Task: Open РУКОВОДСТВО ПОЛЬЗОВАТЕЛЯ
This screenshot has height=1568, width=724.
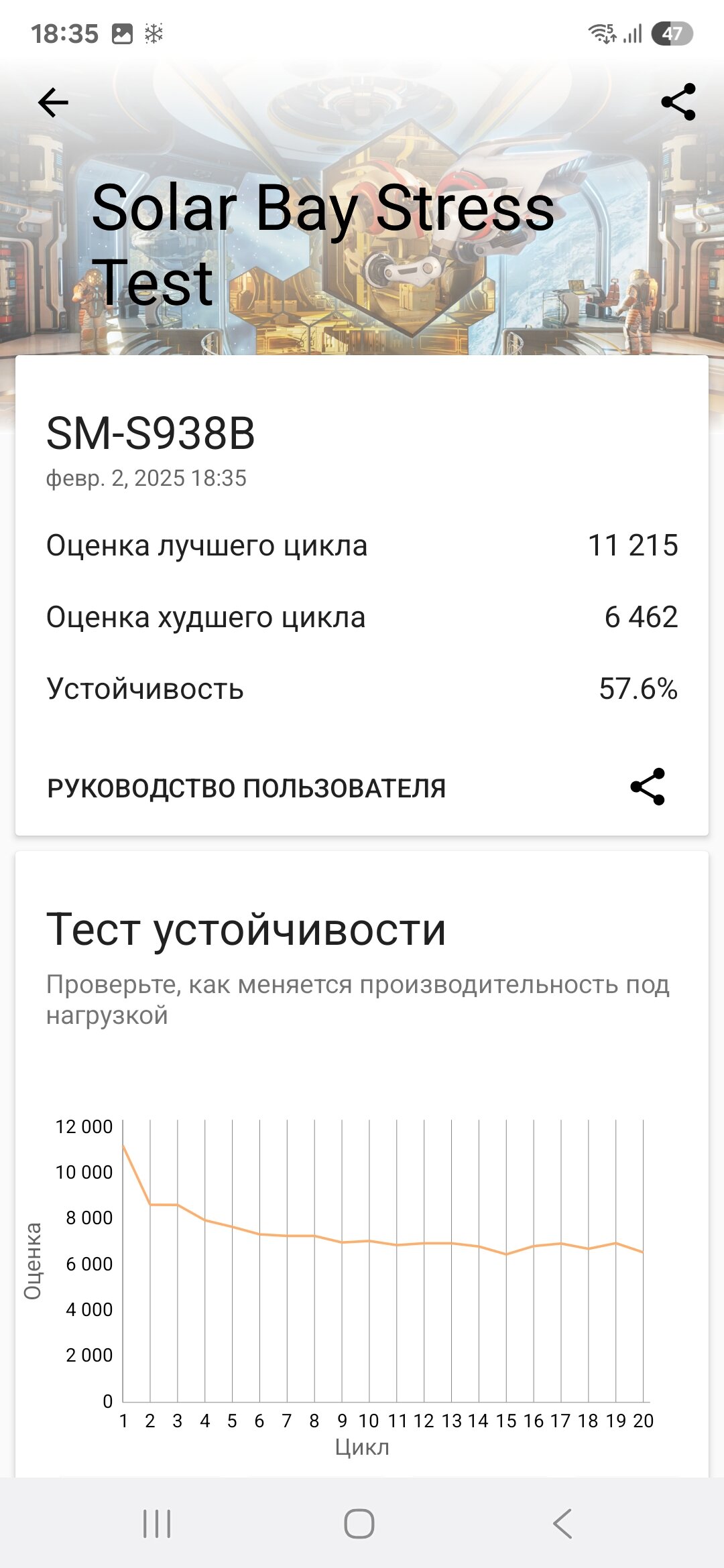Action: point(246,788)
